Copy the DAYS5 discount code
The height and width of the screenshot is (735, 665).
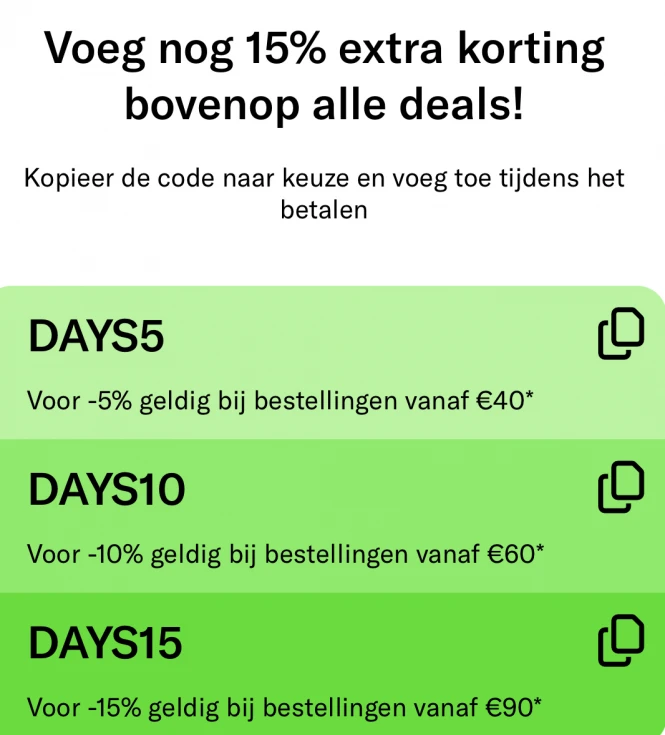coord(620,335)
